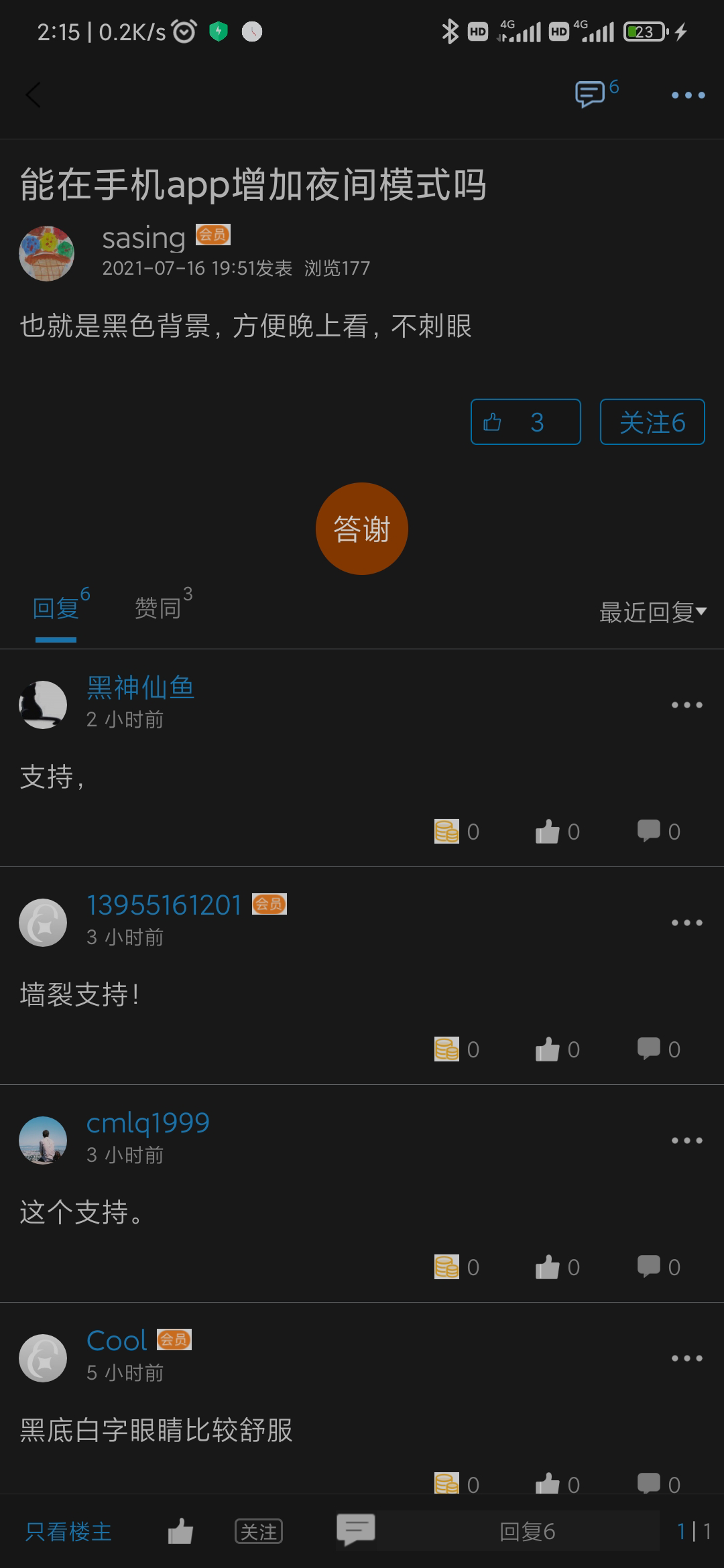Like the post with 3 likes
This screenshot has height=1568, width=724.
(x=526, y=422)
